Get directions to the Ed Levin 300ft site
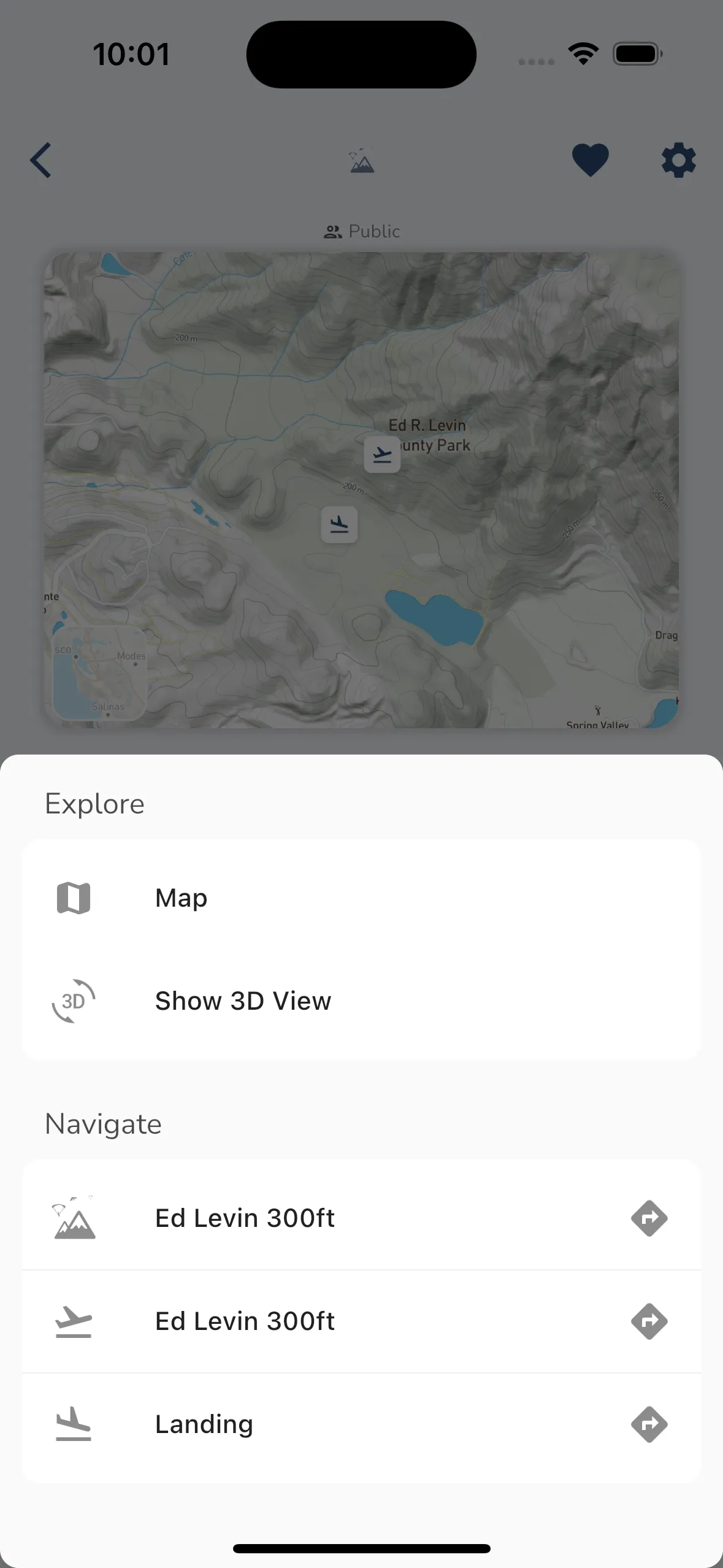This screenshot has height=1568, width=723. [x=649, y=1218]
